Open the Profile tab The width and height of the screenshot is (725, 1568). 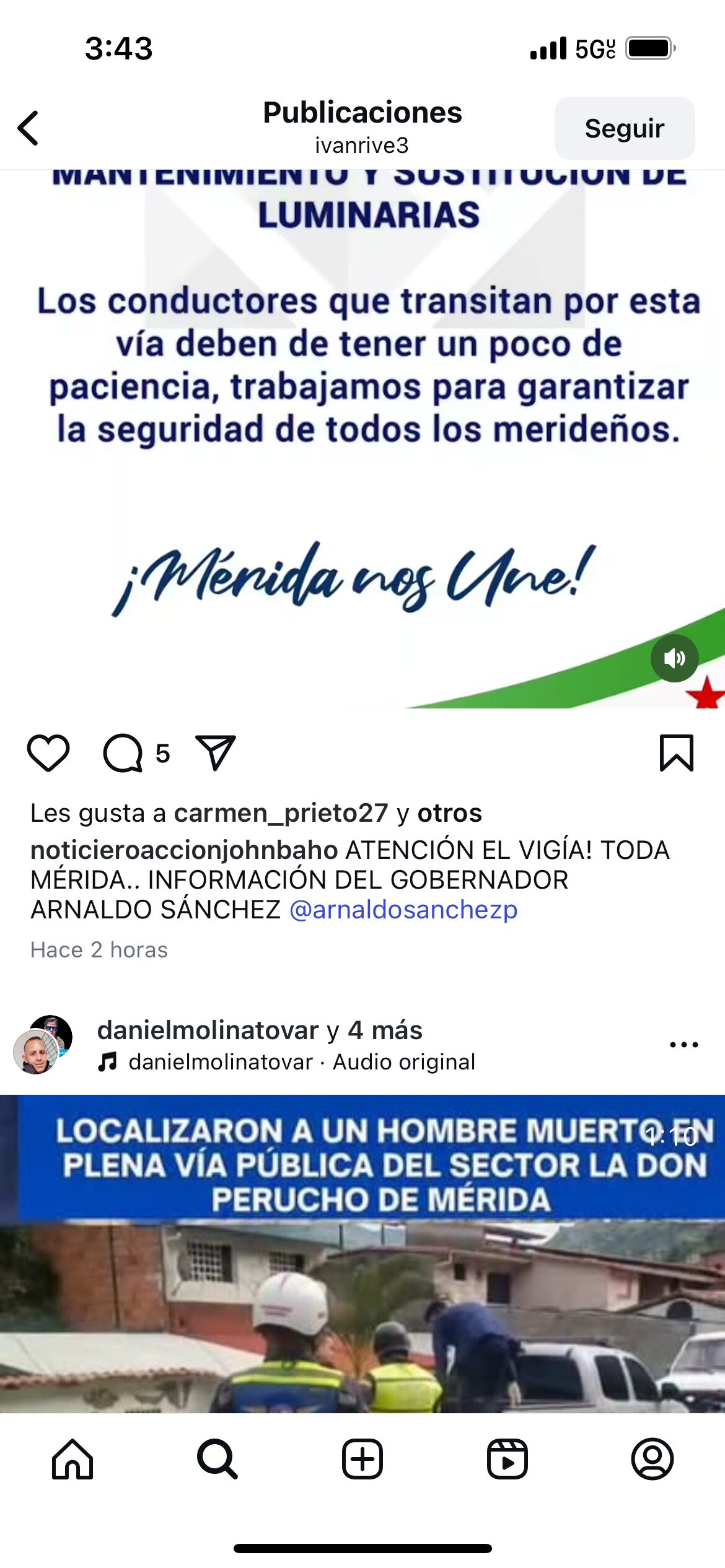click(652, 1459)
